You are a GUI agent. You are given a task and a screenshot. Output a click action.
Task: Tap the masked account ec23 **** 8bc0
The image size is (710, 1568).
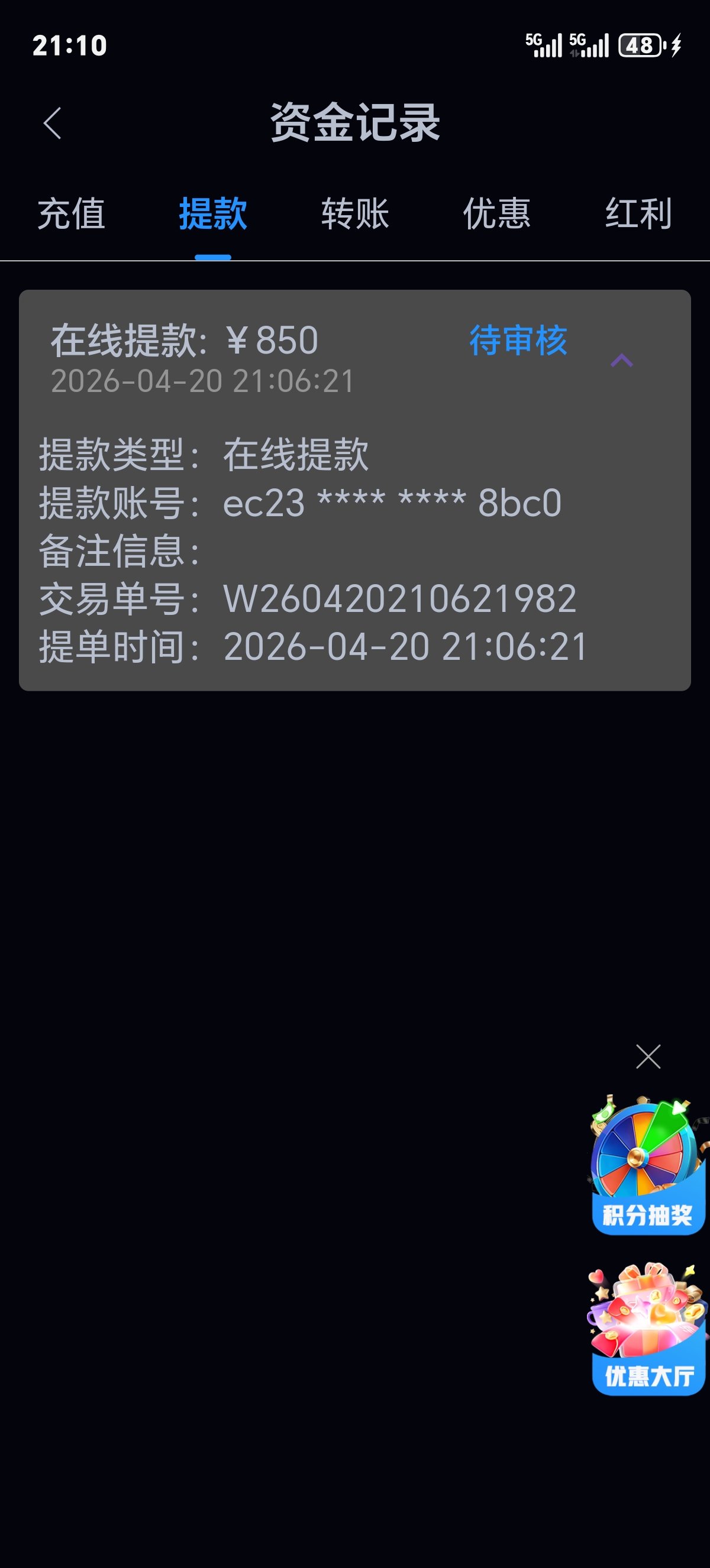[393, 503]
